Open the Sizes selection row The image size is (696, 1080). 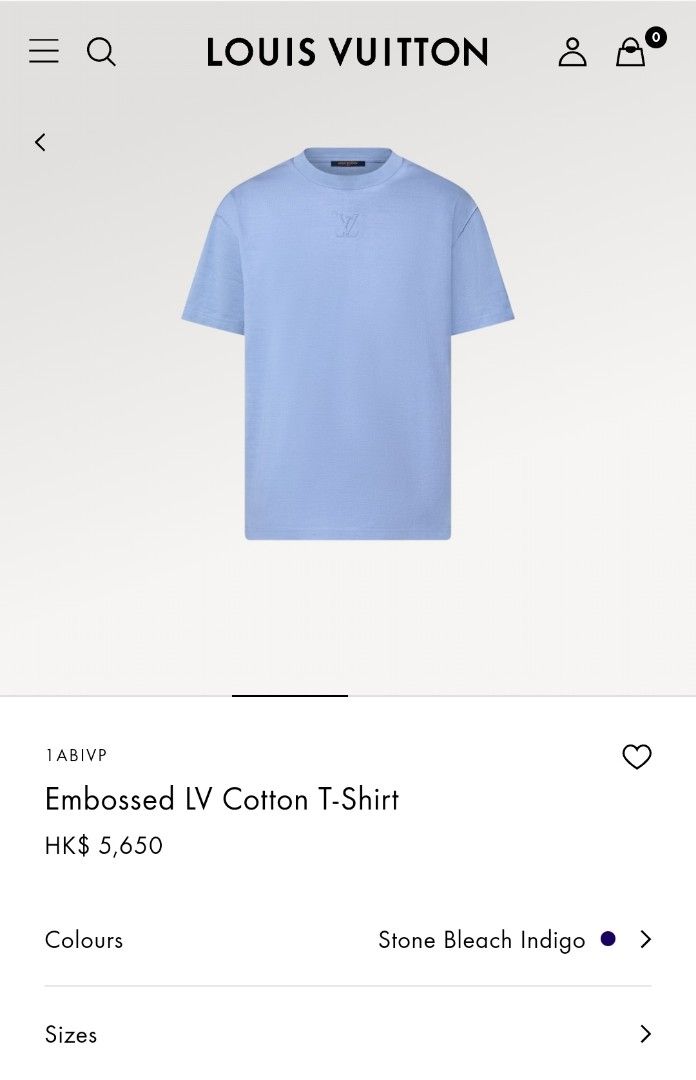pos(348,1034)
